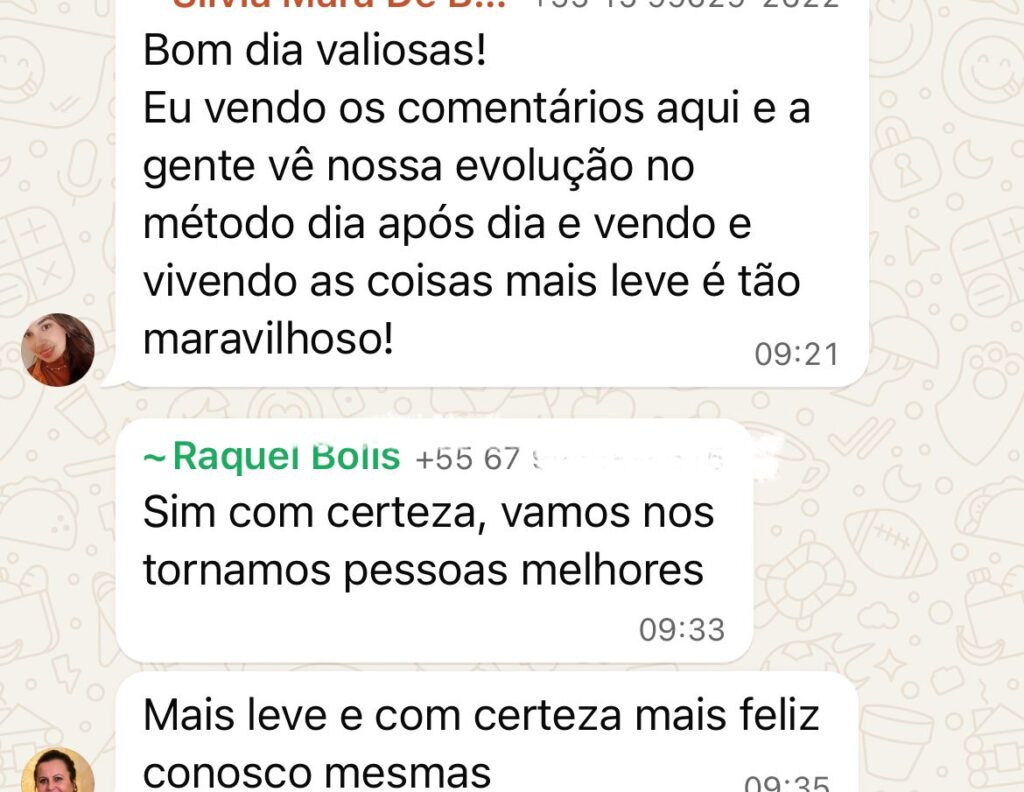
Task: View avatar beside the "Bom dia valiosas!" message
Action: pos(58,350)
